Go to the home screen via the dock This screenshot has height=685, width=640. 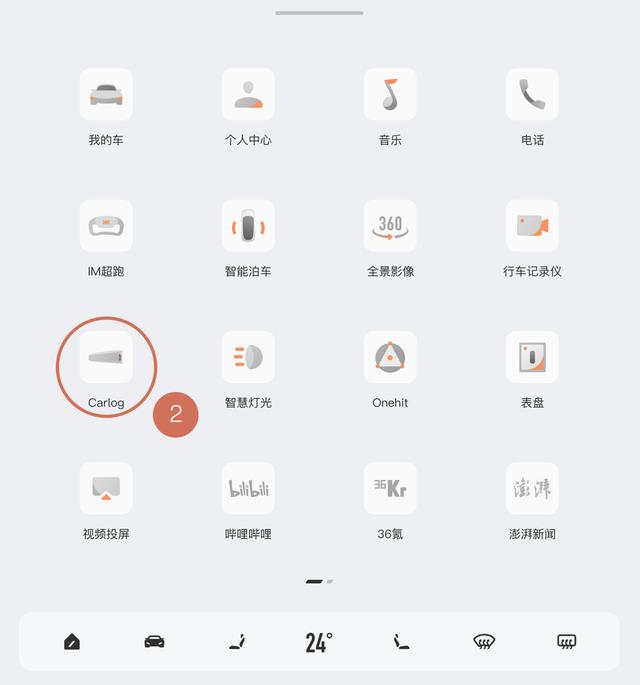point(72,642)
